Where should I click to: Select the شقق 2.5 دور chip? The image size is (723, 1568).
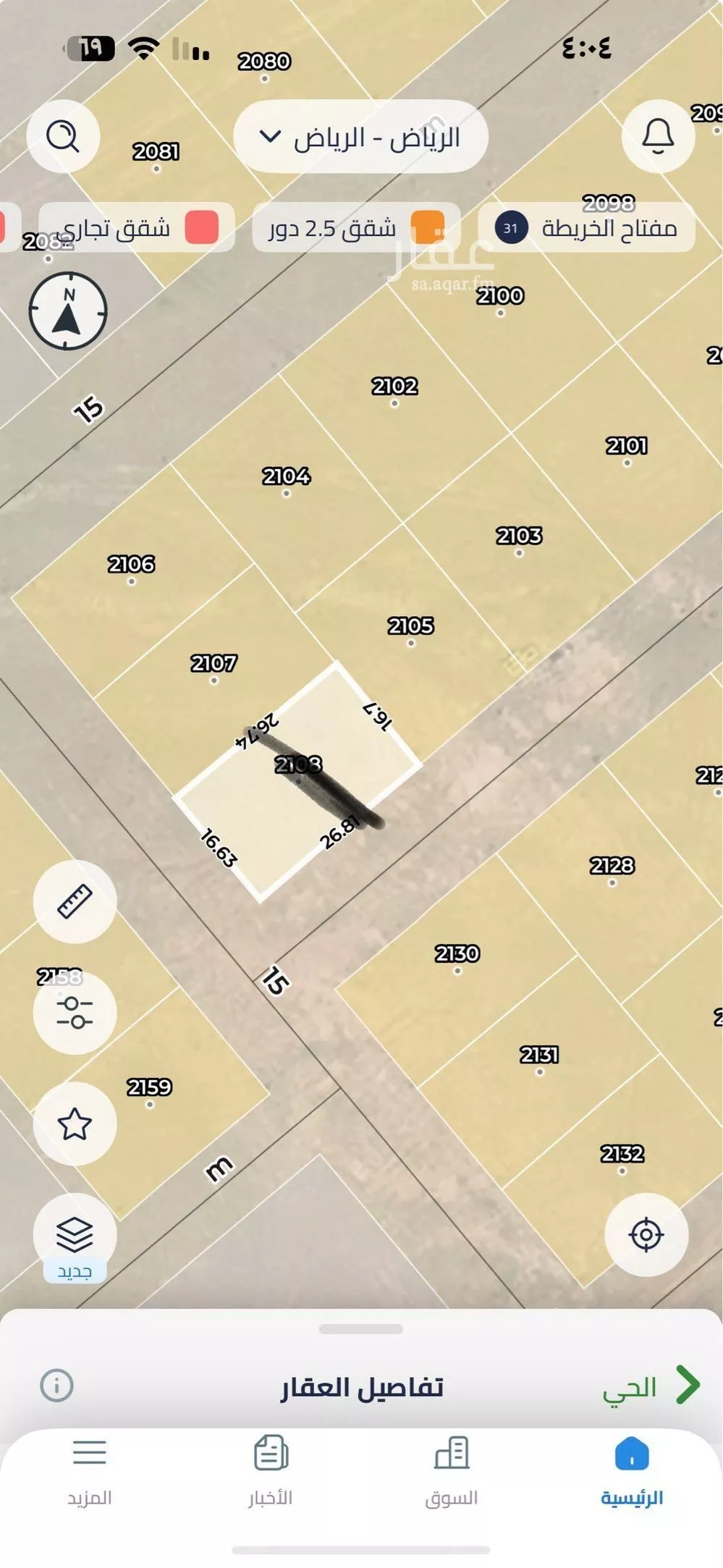click(355, 228)
